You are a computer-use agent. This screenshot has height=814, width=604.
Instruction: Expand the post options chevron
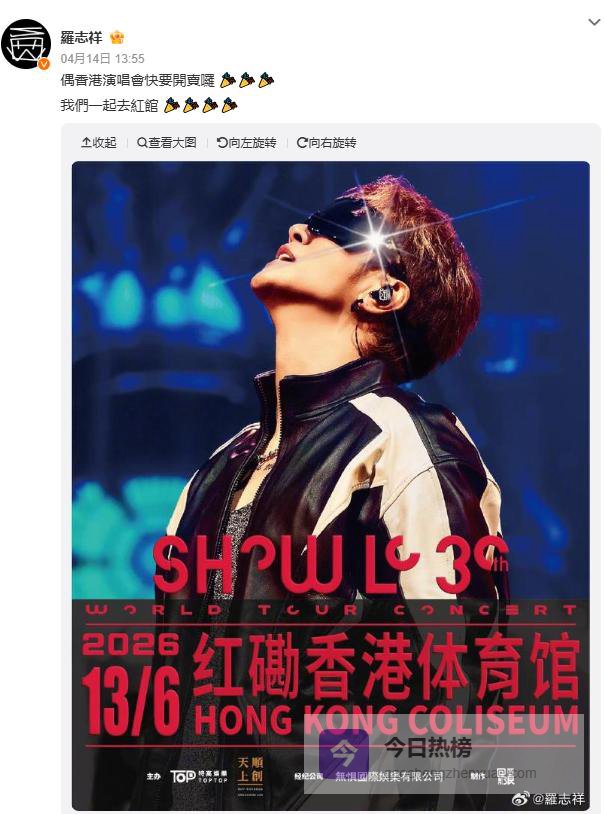point(592,21)
